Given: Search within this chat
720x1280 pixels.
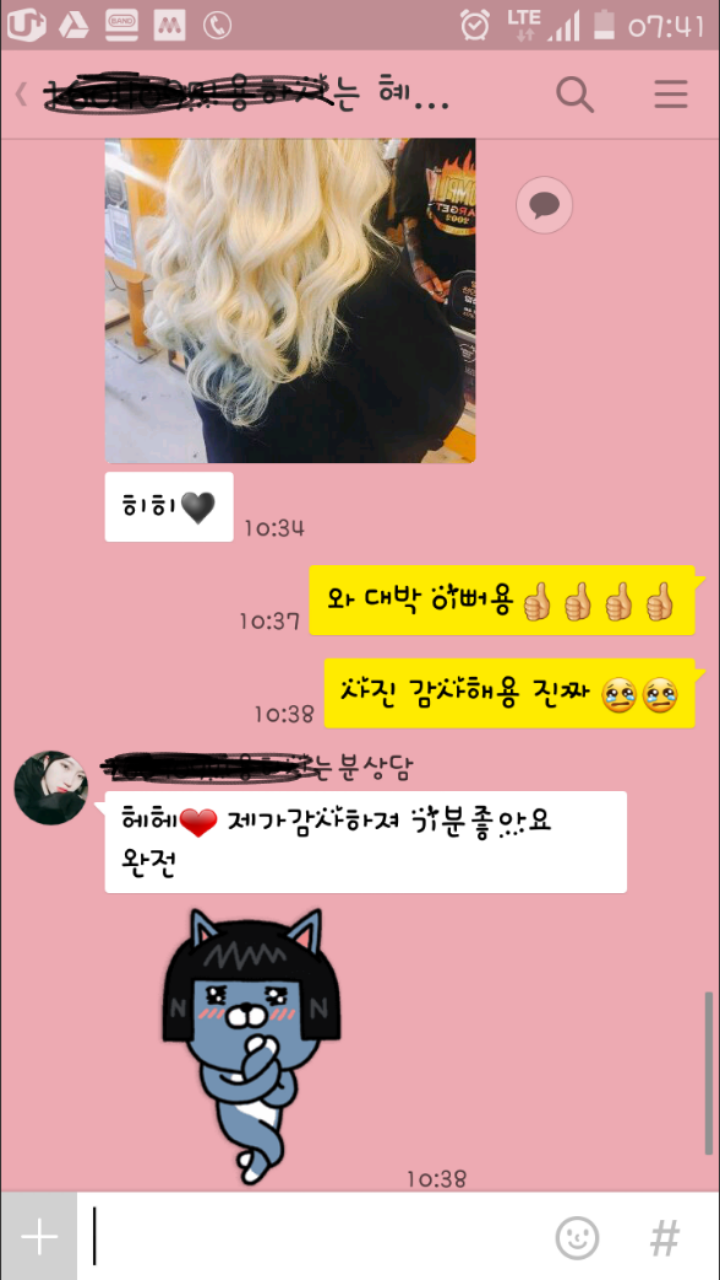Looking at the screenshot, I should click(575, 95).
